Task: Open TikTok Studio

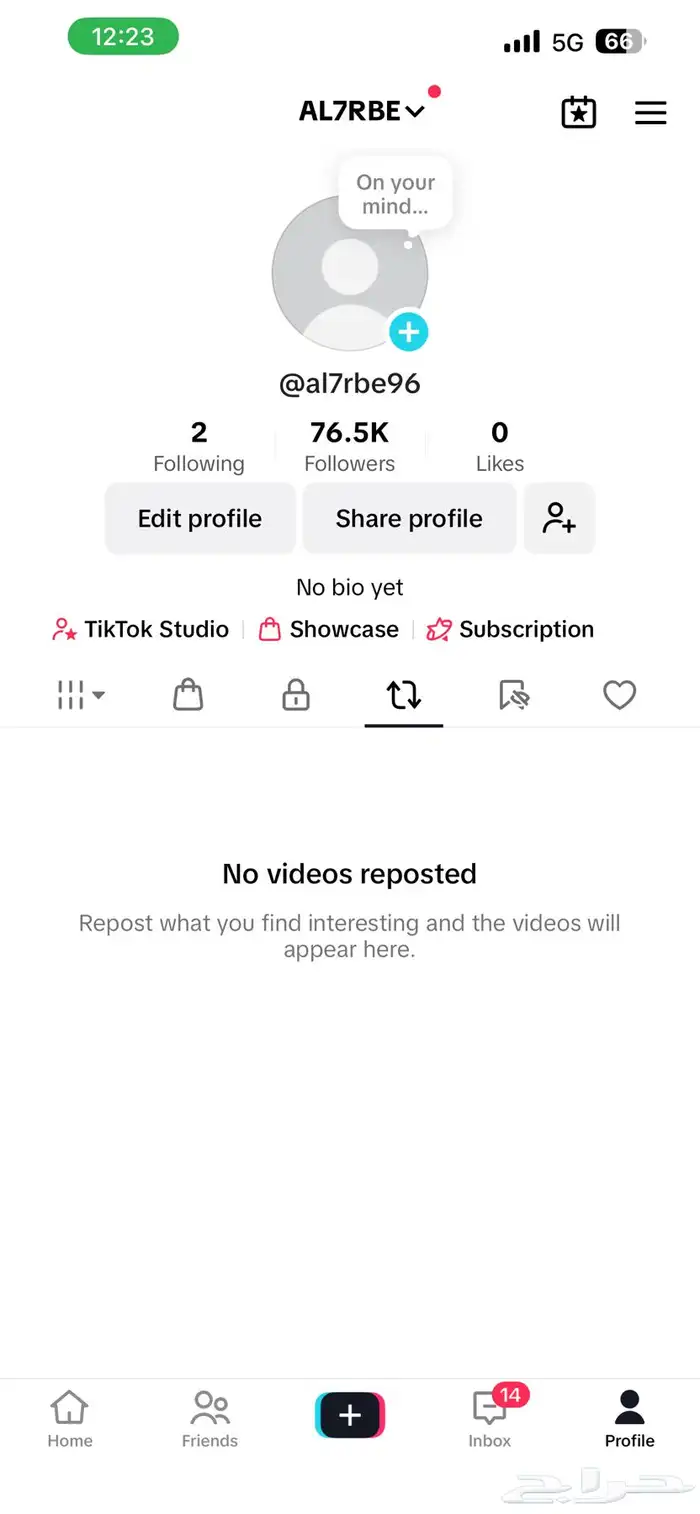Action: coord(141,629)
